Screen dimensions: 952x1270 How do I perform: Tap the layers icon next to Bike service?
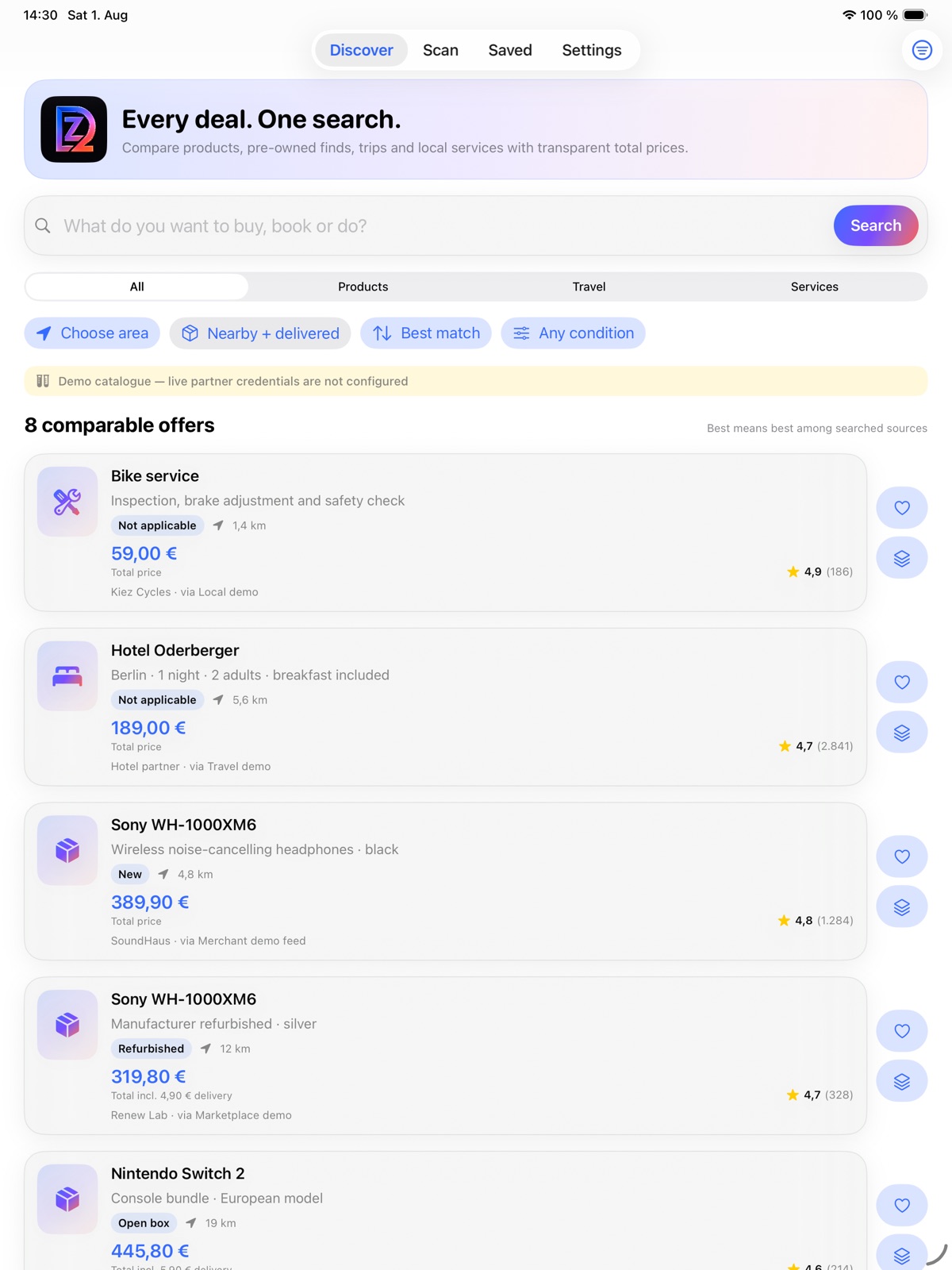coord(902,558)
